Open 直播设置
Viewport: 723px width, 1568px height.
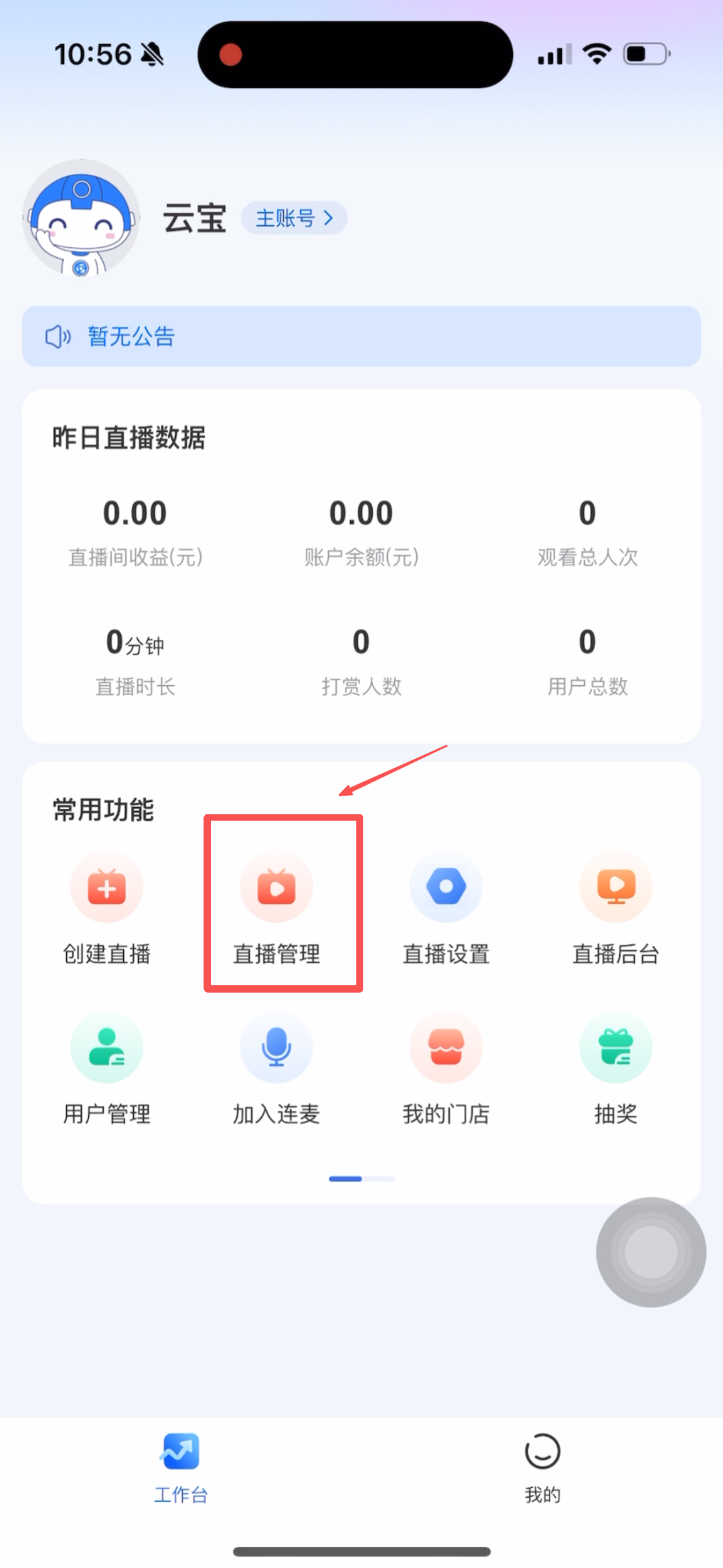[446, 908]
